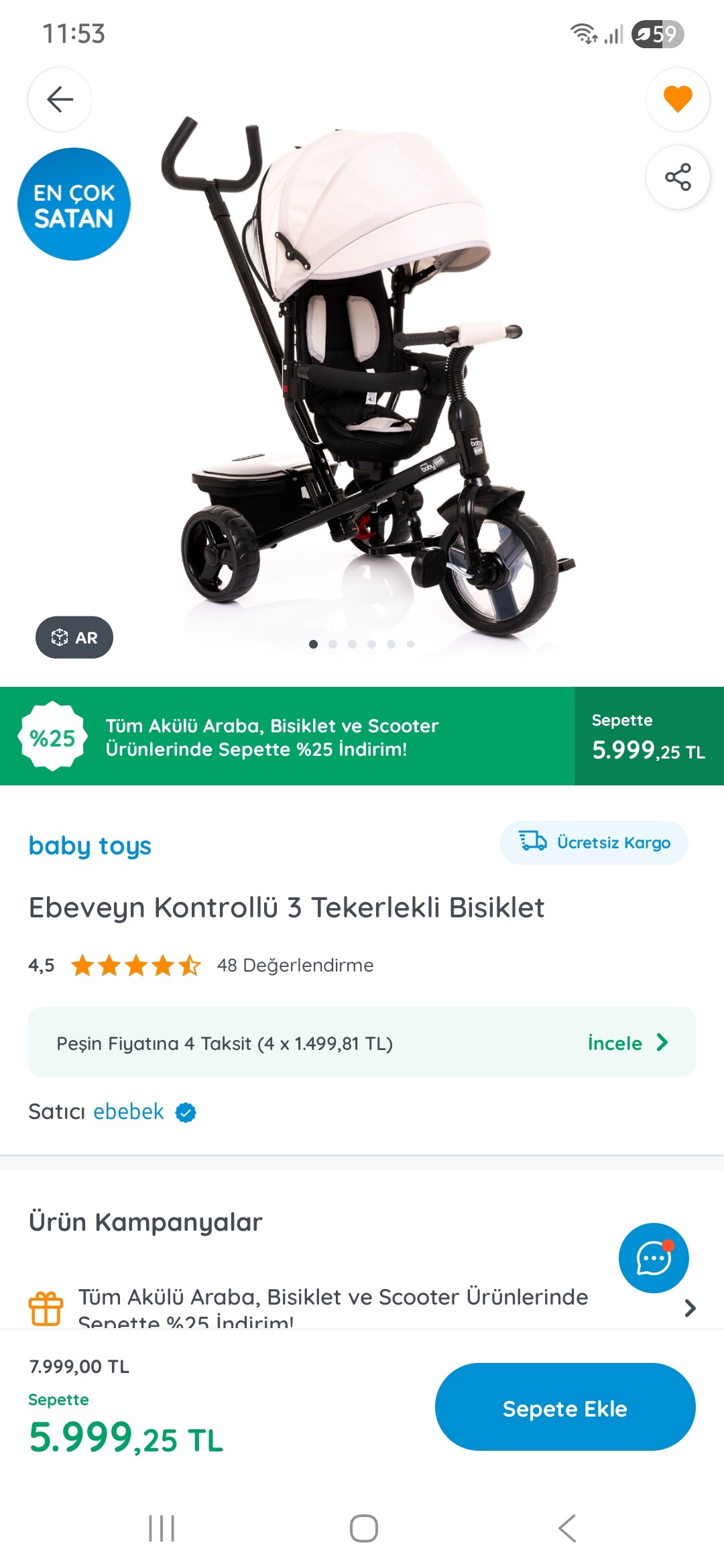724x1568 pixels.
Task: Share this tricycle product
Action: (678, 177)
